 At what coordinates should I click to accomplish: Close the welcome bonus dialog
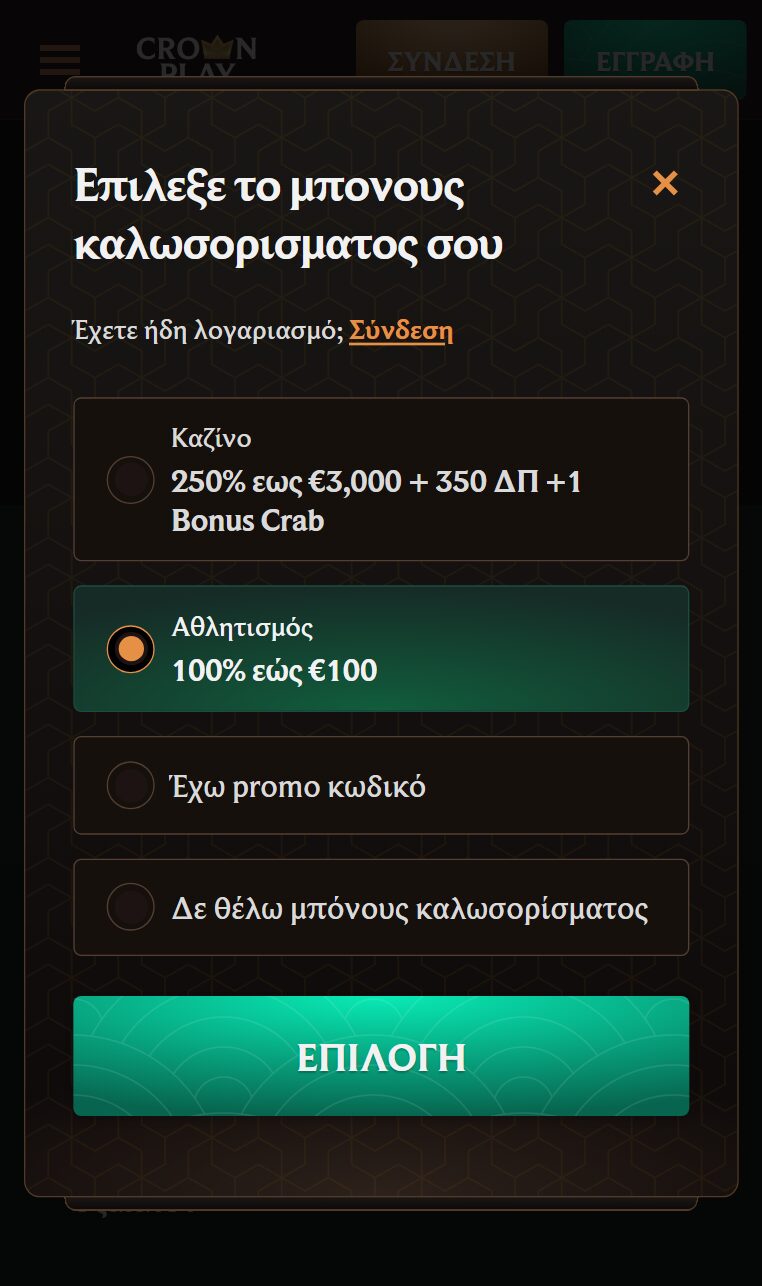pos(665,183)
